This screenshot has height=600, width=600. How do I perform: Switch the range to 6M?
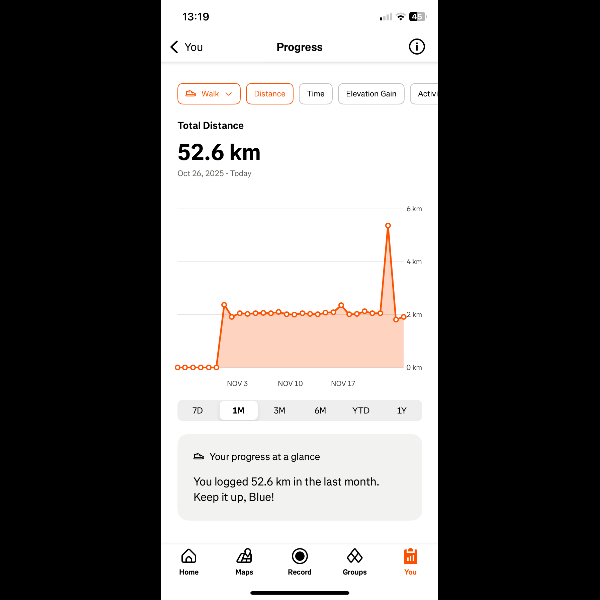point(320,411)
